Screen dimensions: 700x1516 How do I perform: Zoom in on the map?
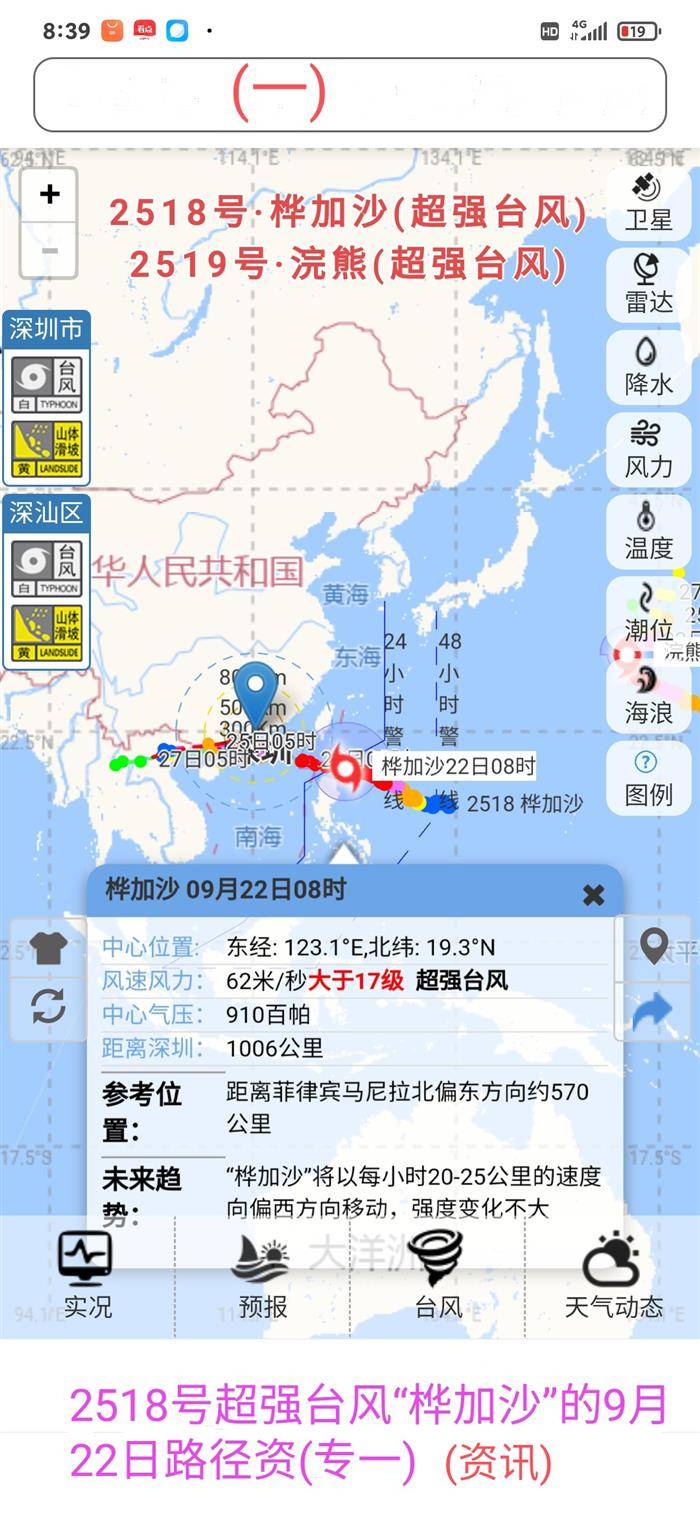tap(49, 195)
